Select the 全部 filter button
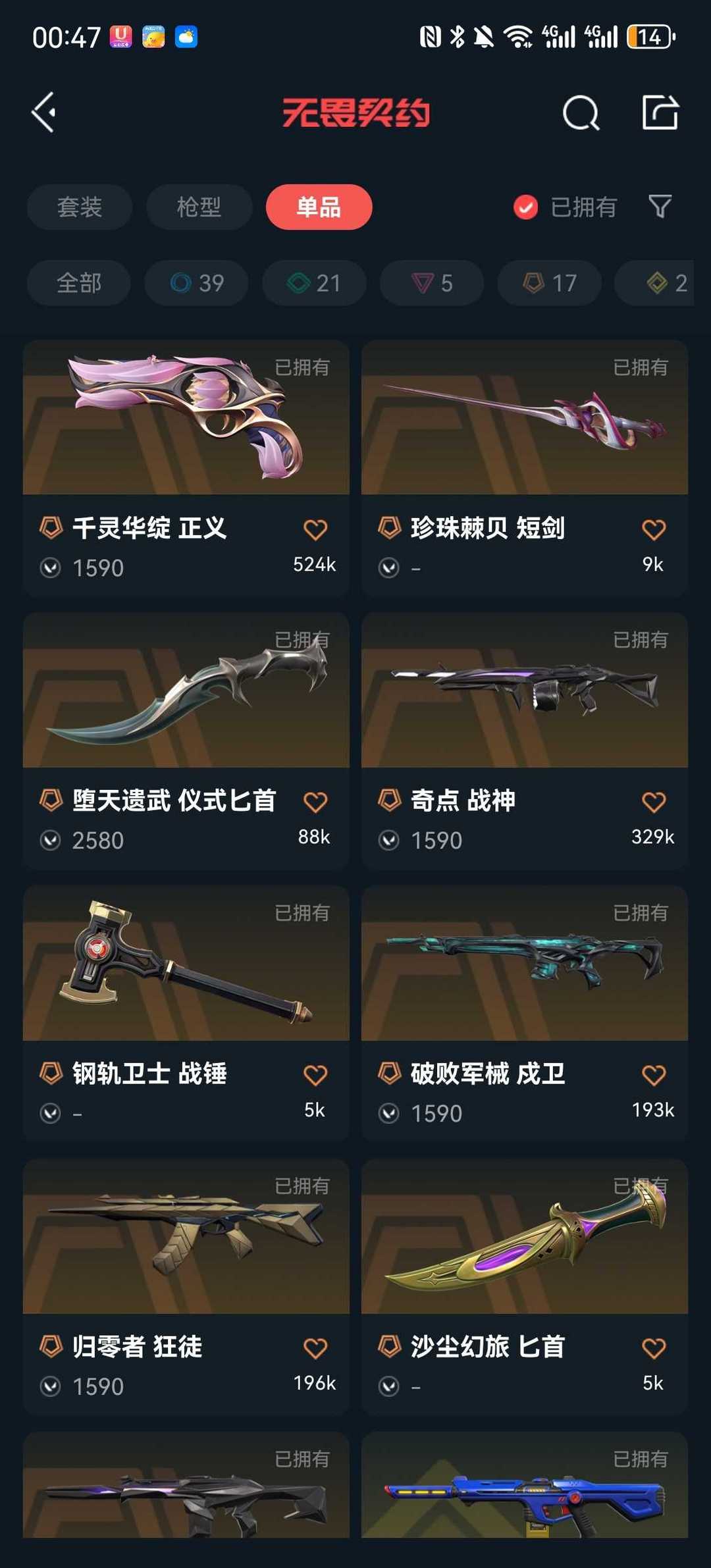Image resolution: width=711 pixels, height=1568 pixels. click(x=78, y=283)
